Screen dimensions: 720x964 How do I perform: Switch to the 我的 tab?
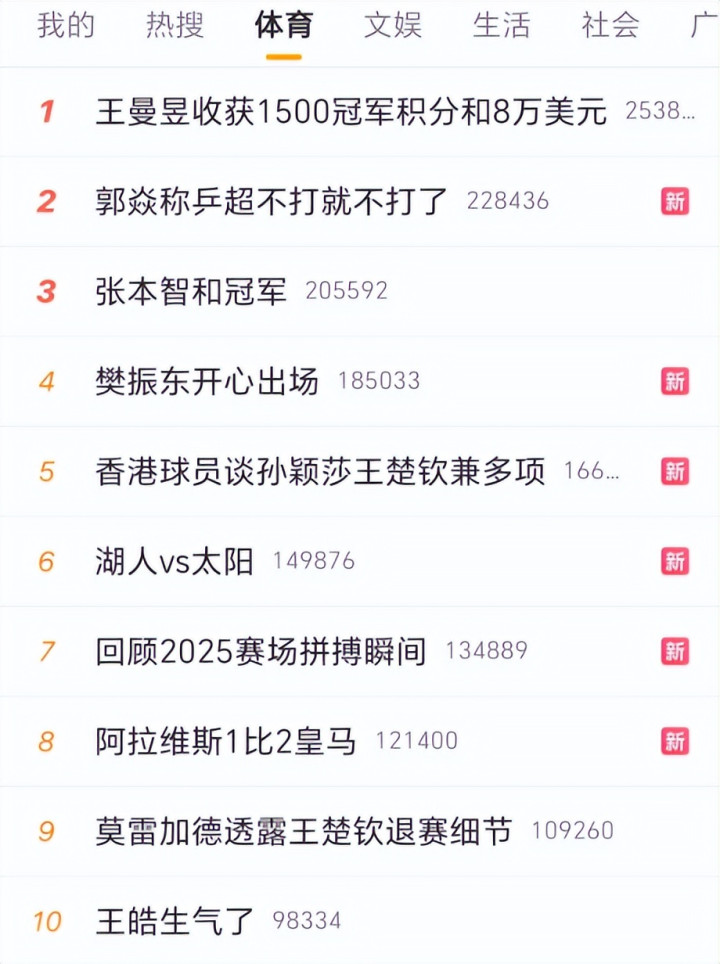[66, 25]
